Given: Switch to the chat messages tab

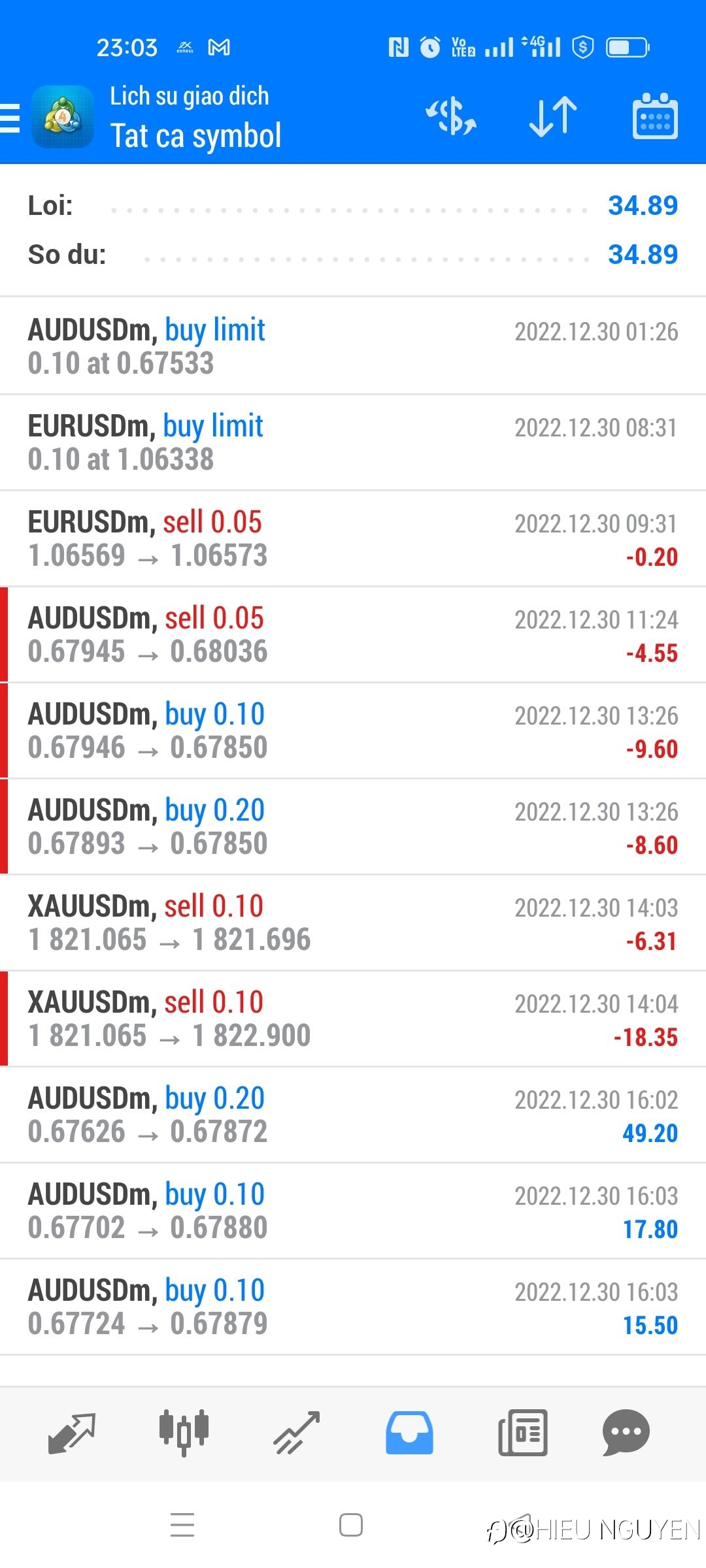Looking at the screenshot, I should coord(626,1433).
